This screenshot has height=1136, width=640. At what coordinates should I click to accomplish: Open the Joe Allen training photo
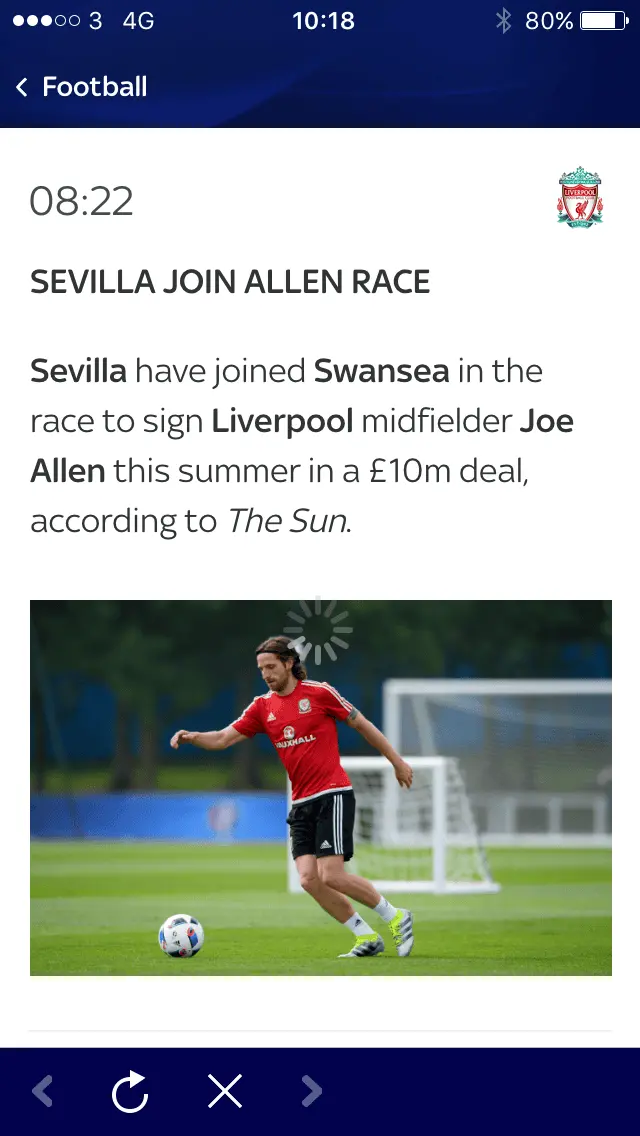[320, 787]
